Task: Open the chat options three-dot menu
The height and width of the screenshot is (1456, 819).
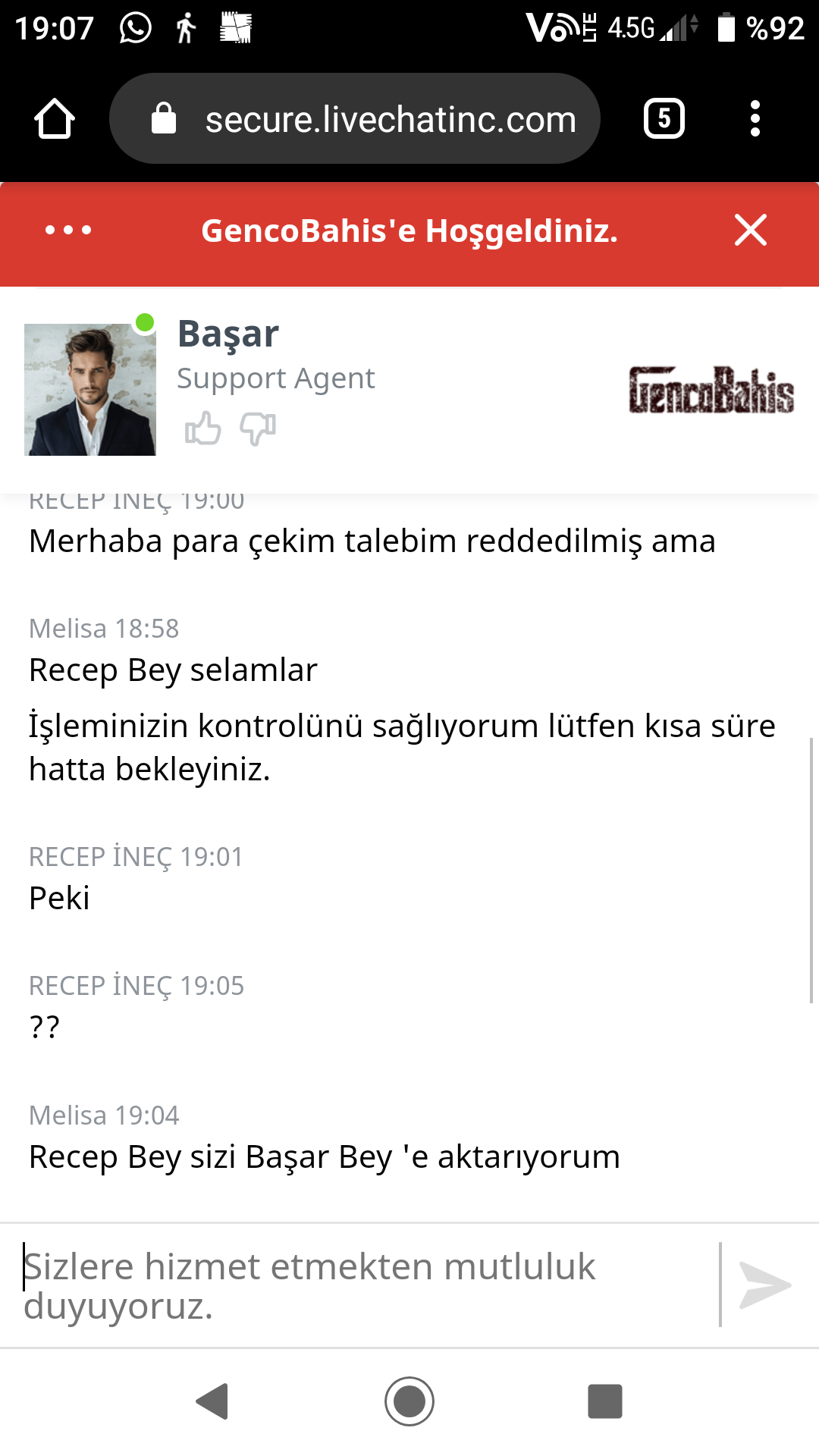Action: coord(68,230)
